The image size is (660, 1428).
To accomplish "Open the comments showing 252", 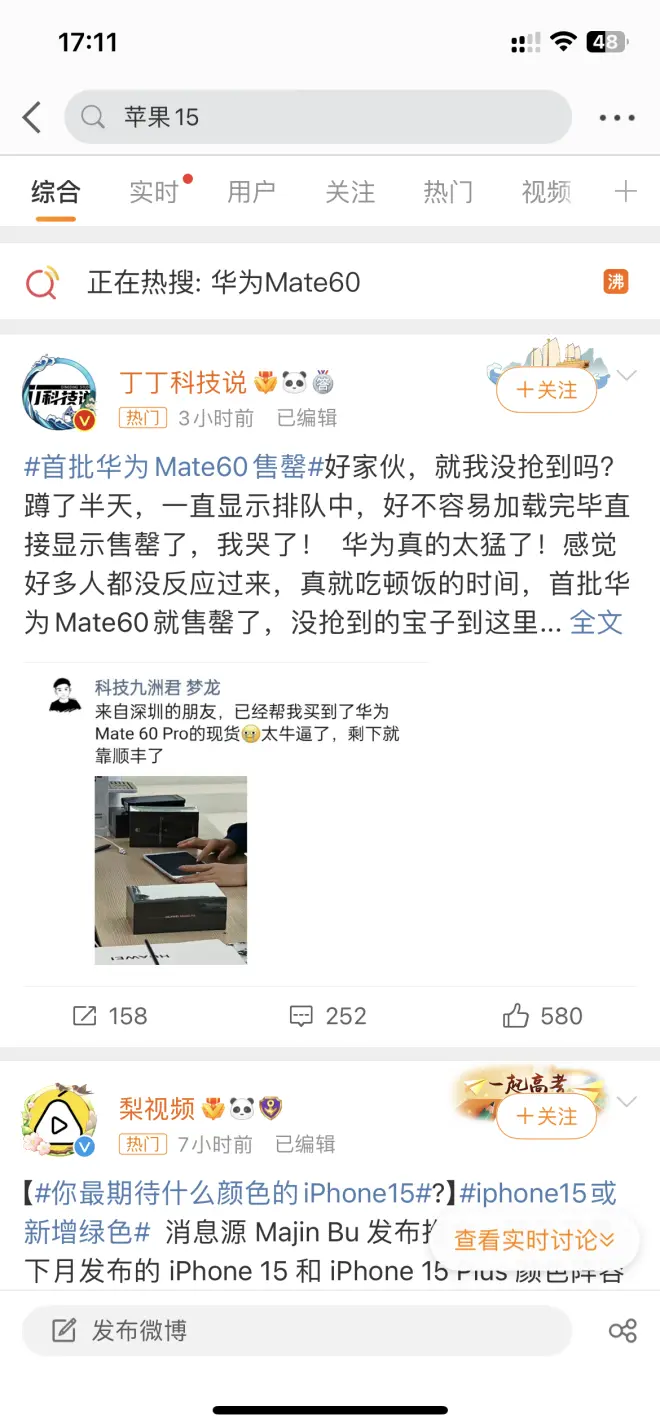I will coord(328,1016).
